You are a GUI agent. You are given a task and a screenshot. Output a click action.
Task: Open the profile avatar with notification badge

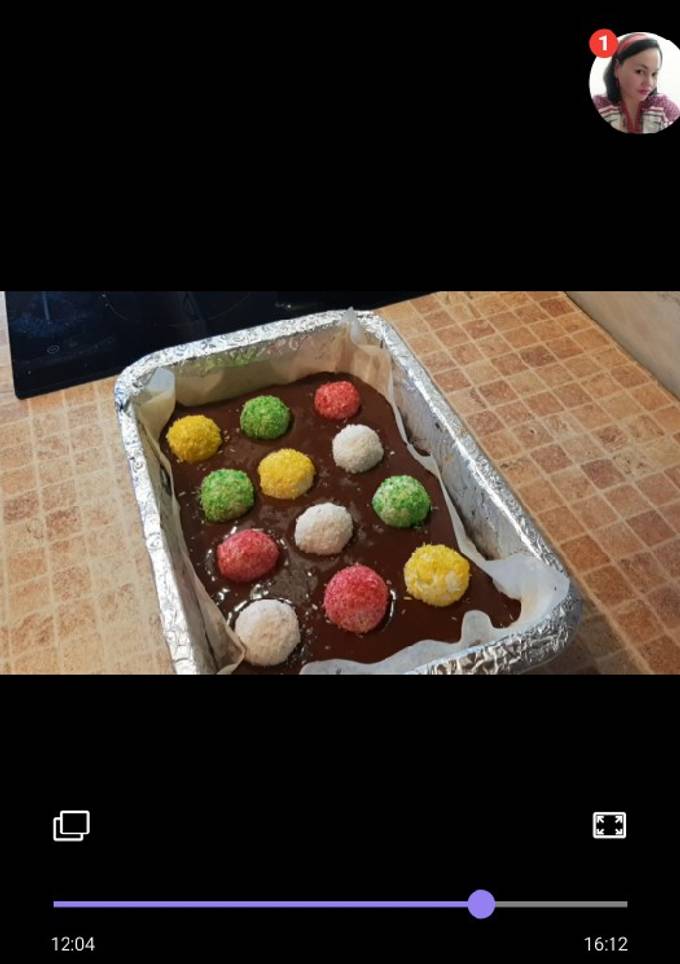coord(634,83)
